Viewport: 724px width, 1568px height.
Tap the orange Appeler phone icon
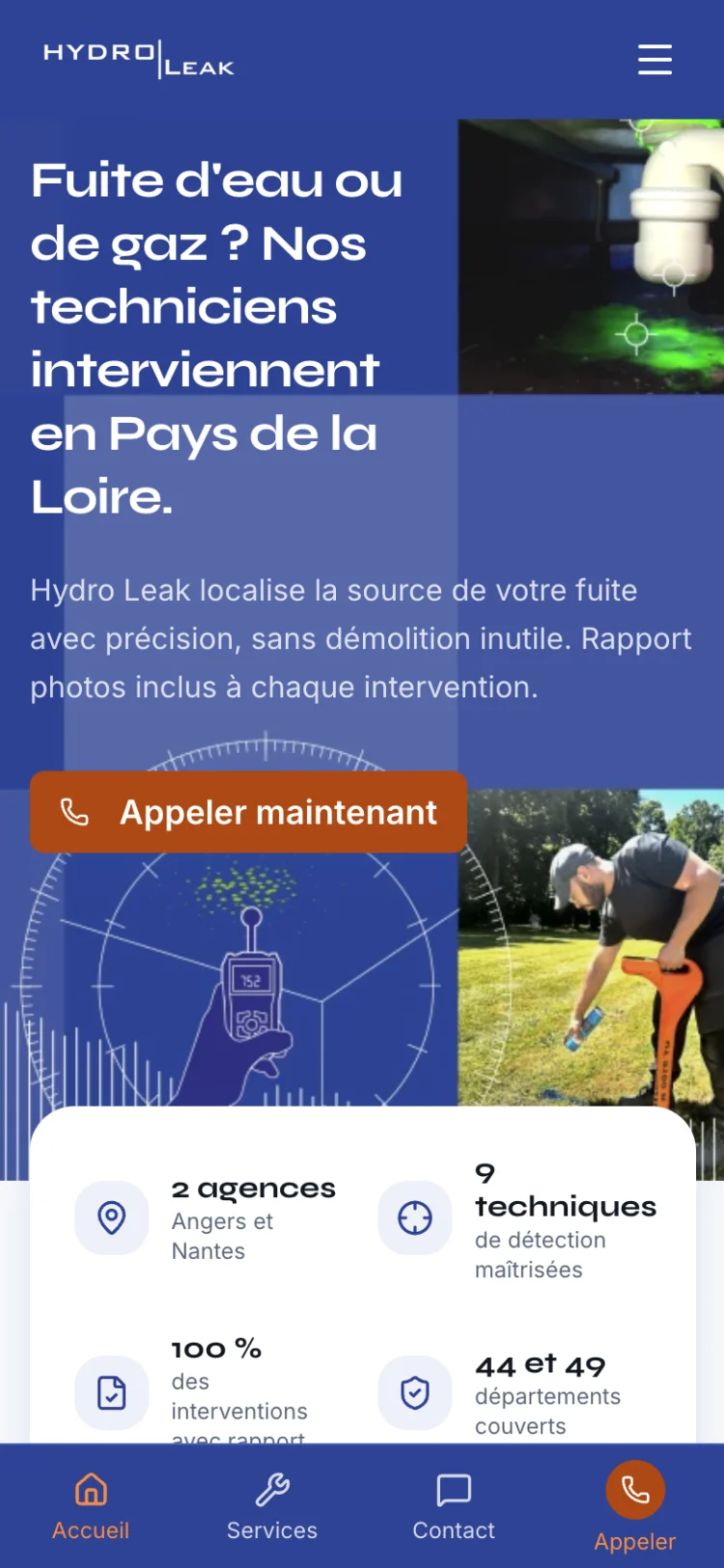point(634,1490)
